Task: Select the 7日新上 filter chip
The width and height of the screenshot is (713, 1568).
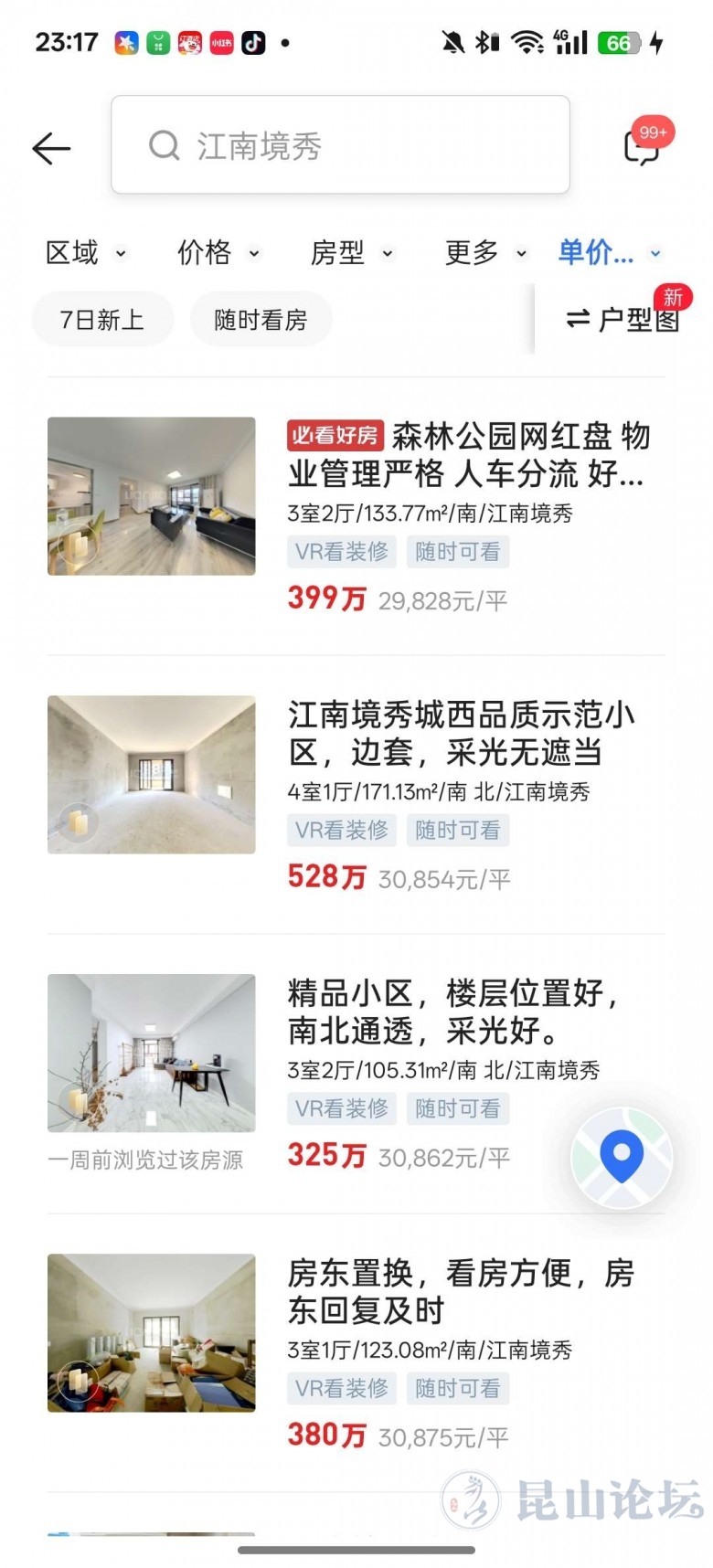Action: point(102,320)
